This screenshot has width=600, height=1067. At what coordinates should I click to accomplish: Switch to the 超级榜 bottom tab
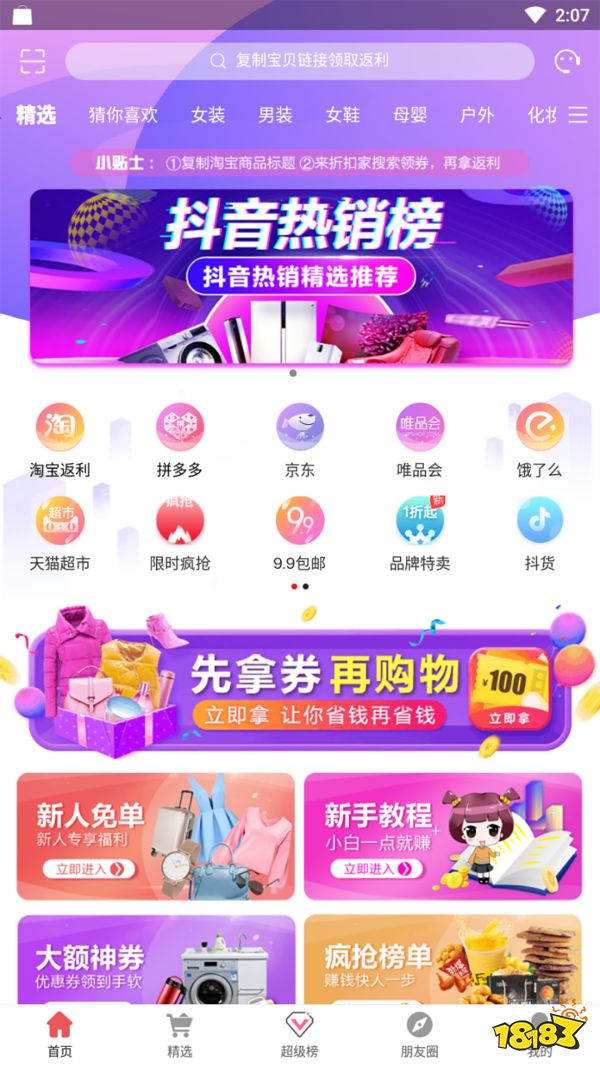(299, 1035)
